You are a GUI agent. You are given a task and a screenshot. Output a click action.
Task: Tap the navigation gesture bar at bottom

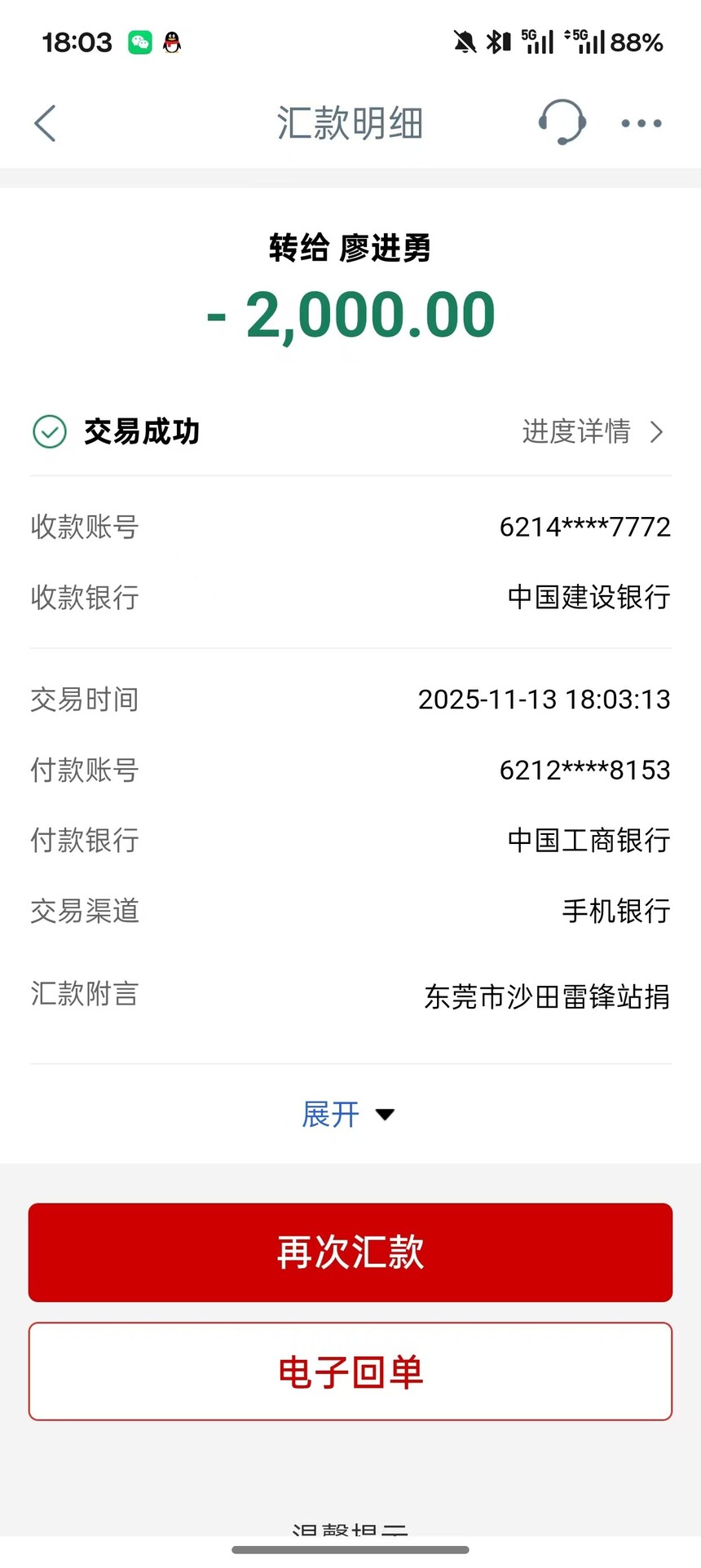tap(350, 1551)
